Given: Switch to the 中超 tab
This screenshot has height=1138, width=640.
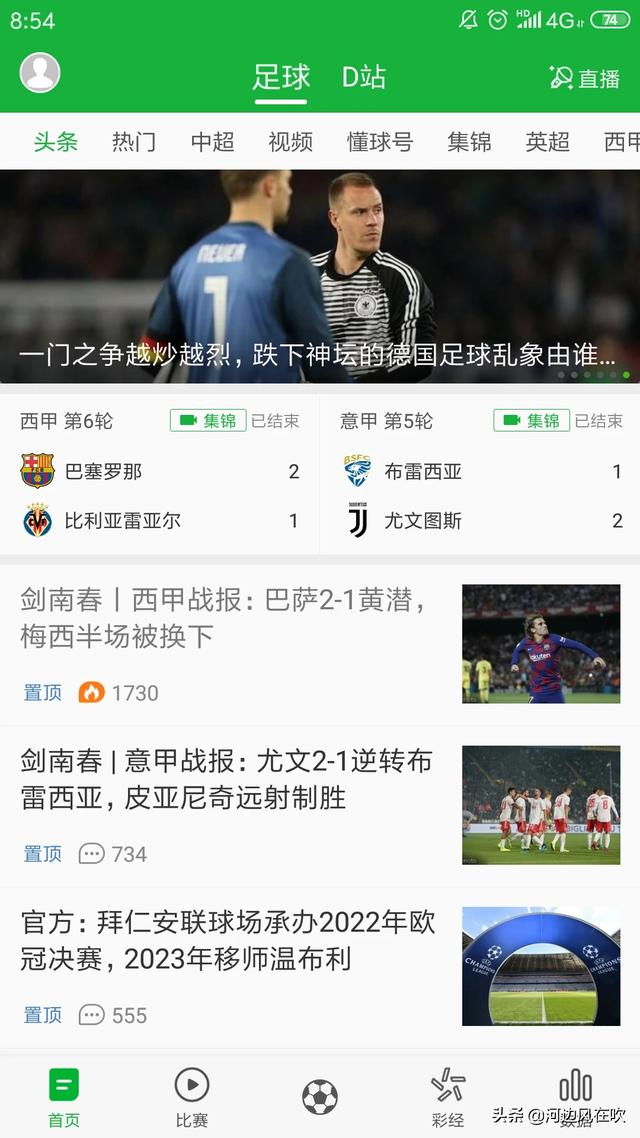Looking at the screenshot, I should click(212, 142).
